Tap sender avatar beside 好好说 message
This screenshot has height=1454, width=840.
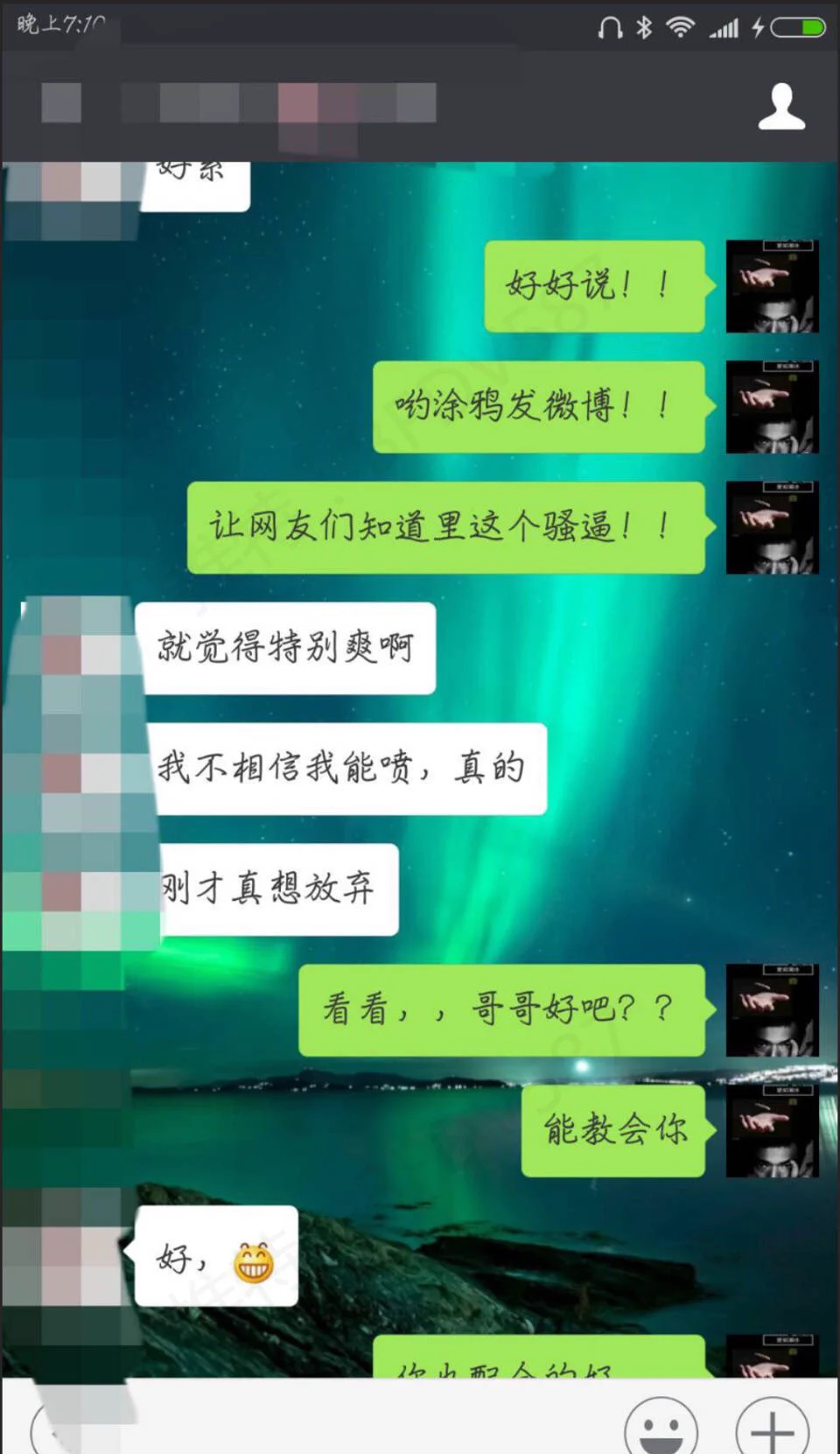pos(772,286)
